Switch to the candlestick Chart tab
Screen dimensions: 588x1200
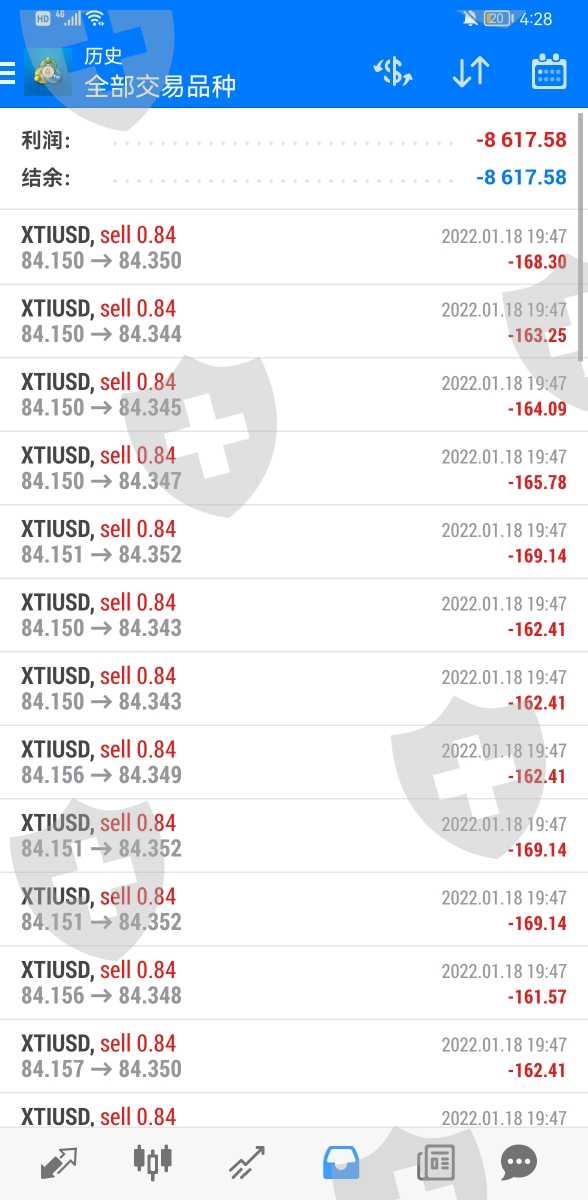[x=152, y=1162]
